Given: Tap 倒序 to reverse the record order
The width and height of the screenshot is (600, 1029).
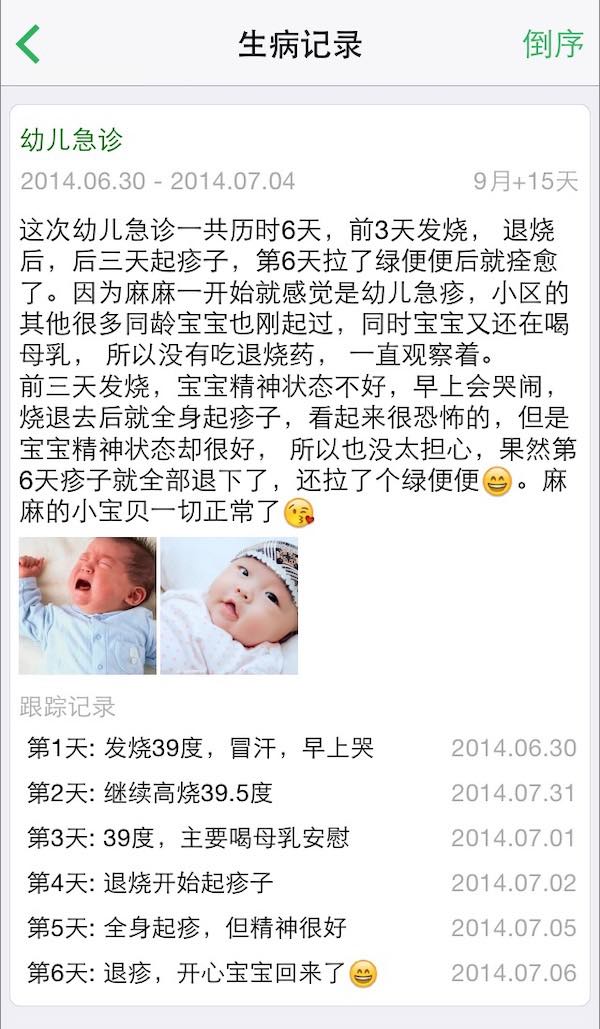Looking at the screenshot, I should click(552, 44).
